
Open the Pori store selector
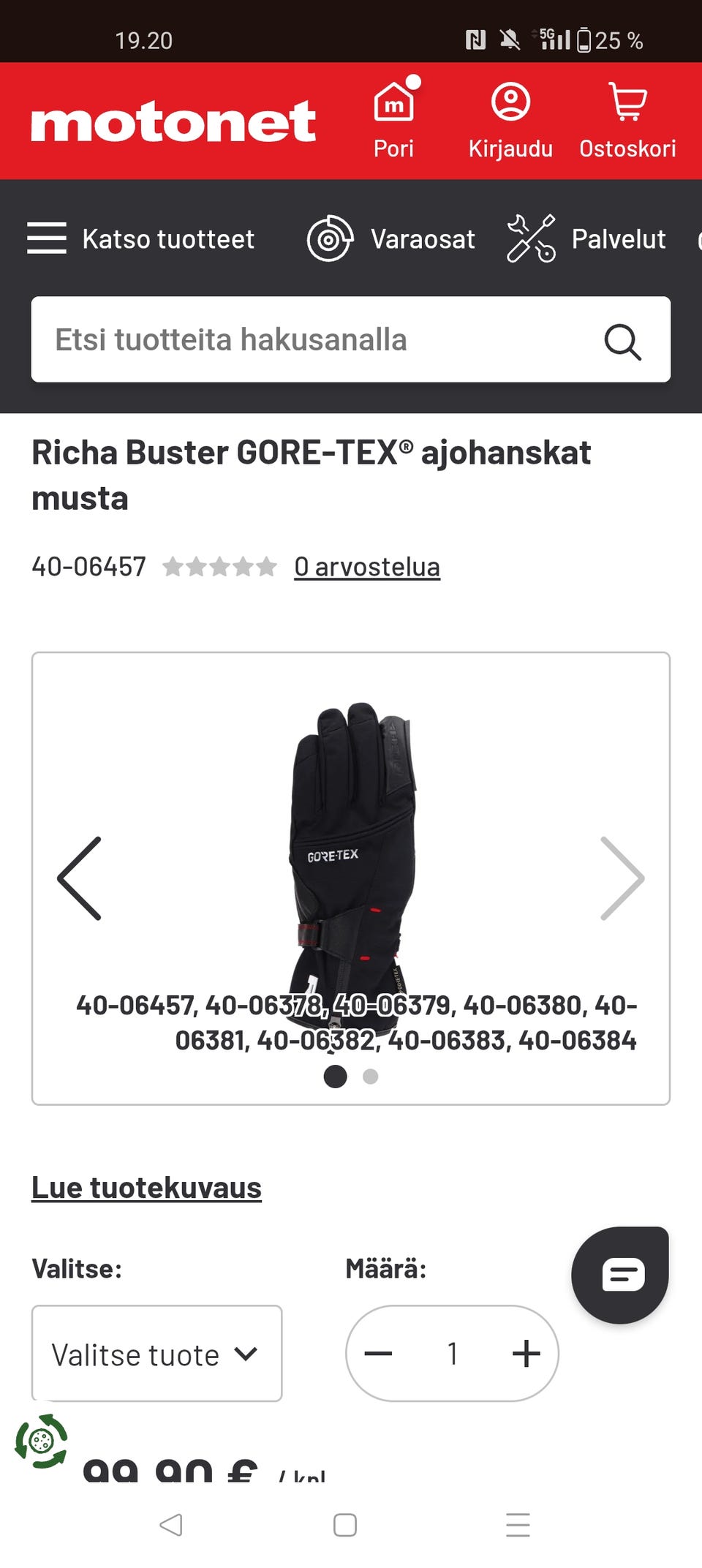[394, 120]
